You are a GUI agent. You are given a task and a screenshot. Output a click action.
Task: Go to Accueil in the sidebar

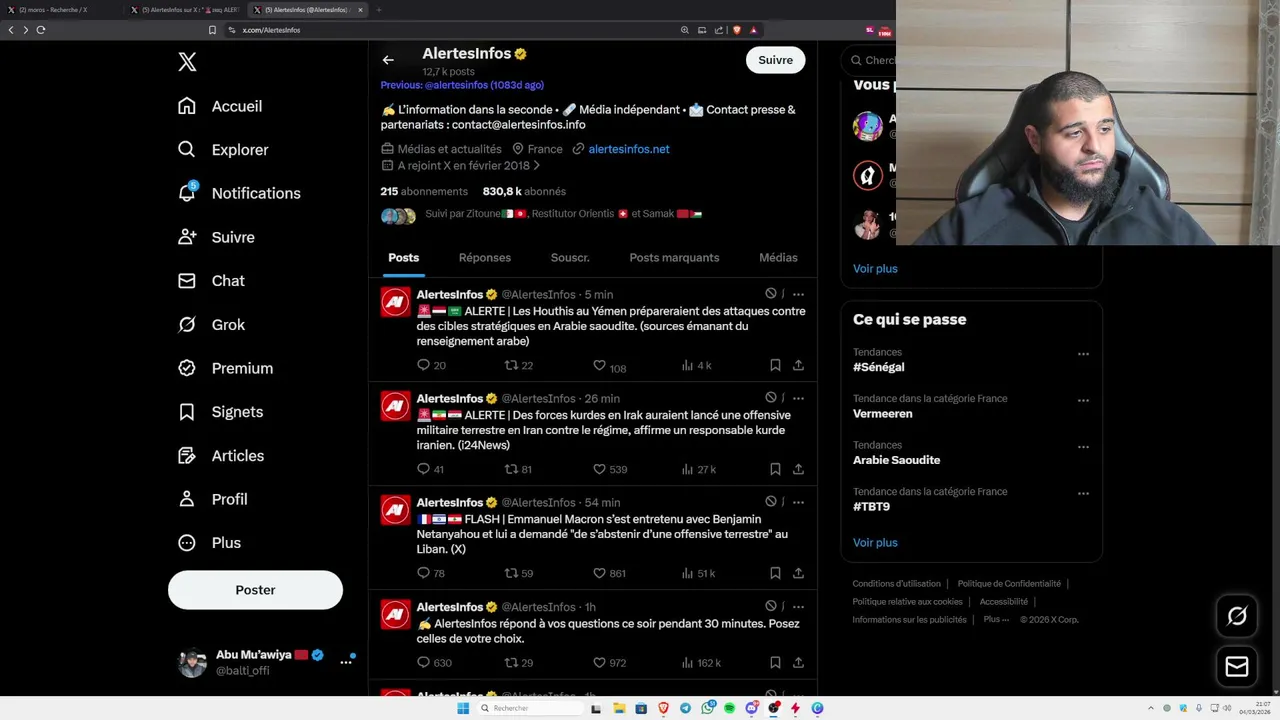click(x=236, y=106)
